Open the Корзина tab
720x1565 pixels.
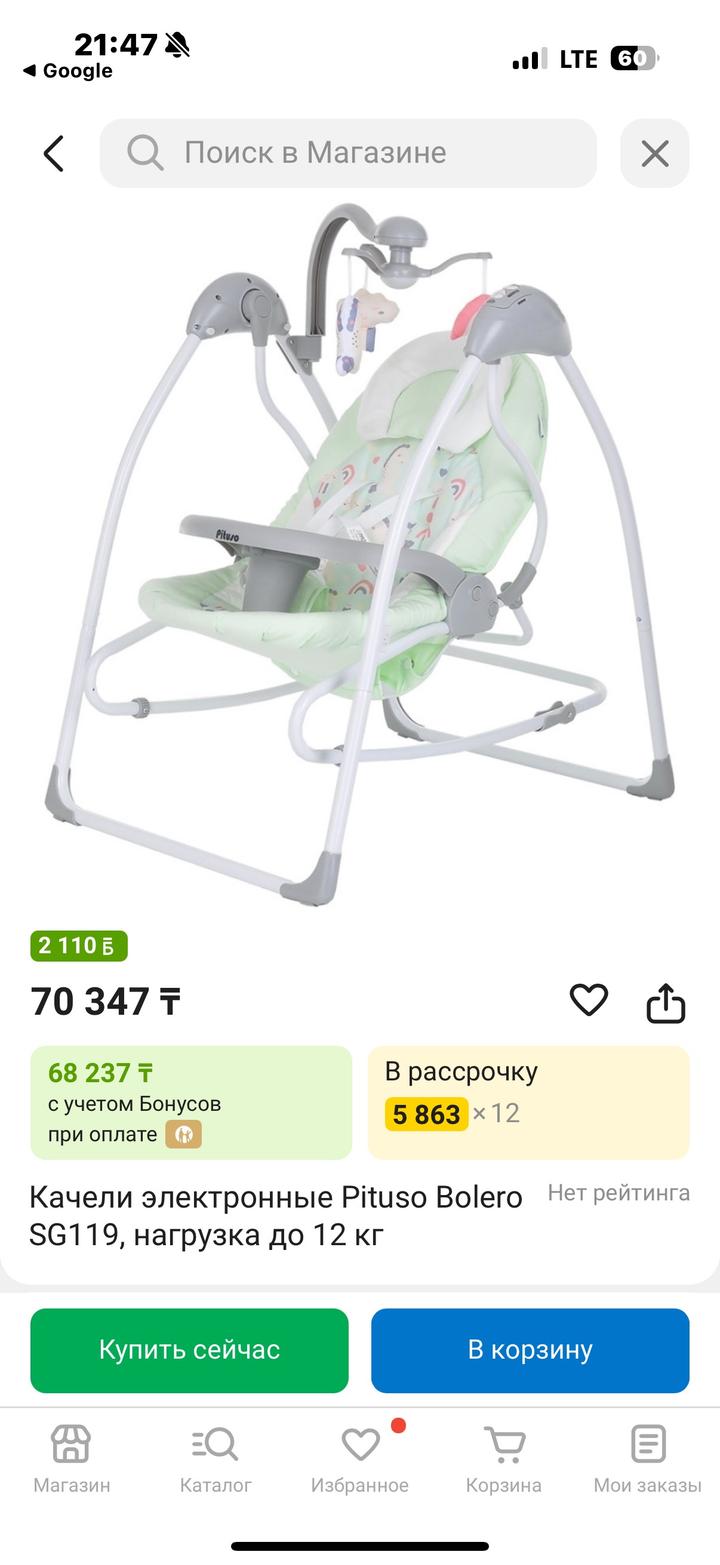(x=504, y=1460)
